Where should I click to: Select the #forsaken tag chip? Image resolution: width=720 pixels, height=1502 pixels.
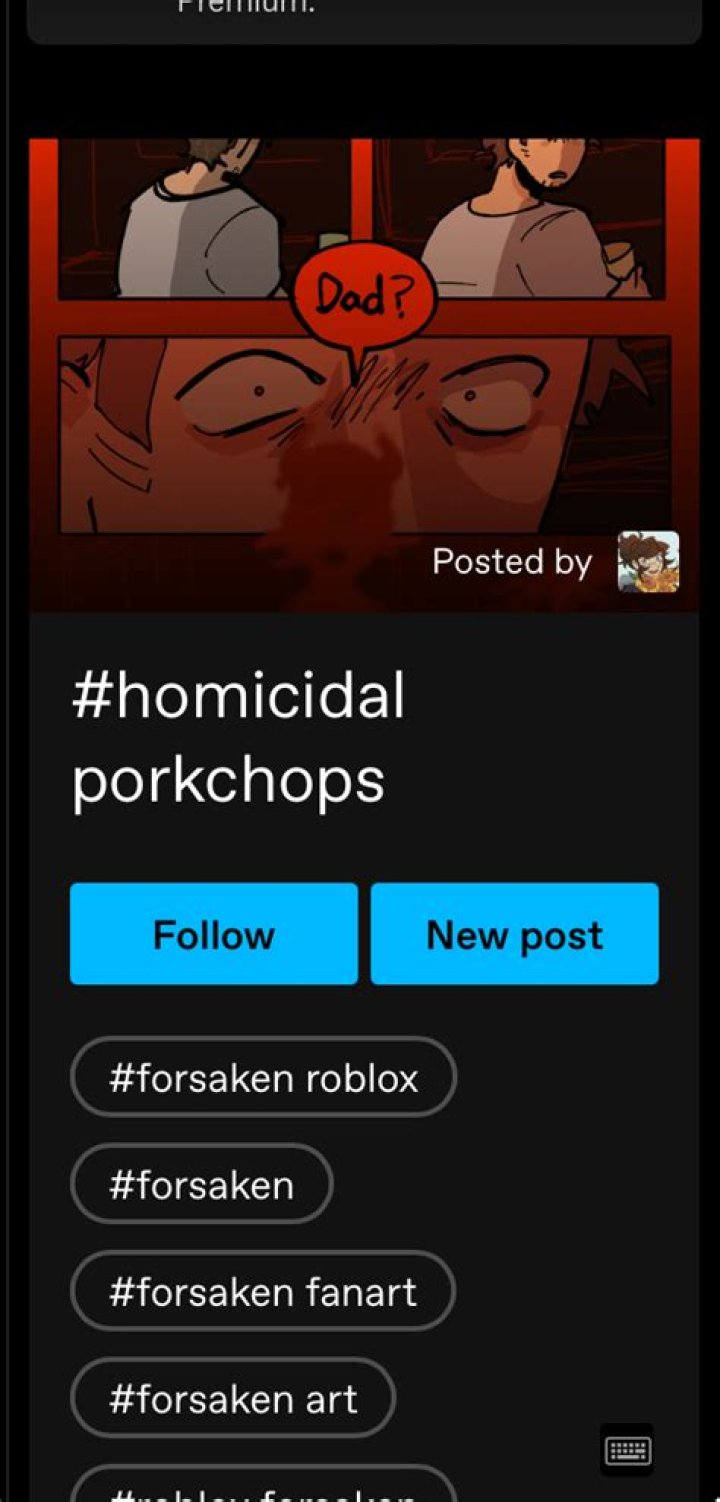pyautogui.click(x=201, y=1185)
